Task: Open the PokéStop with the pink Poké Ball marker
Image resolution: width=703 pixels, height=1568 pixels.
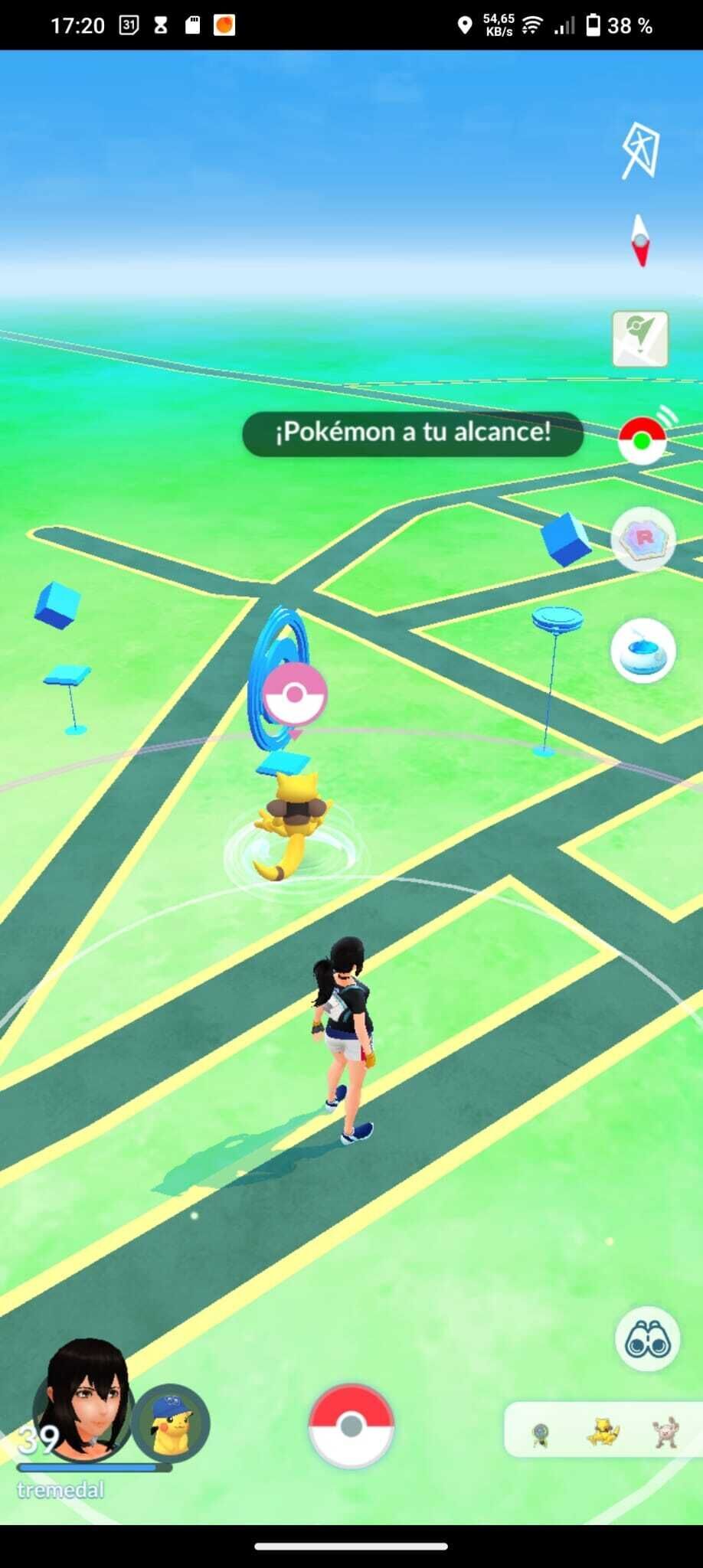Action: coord(293,694)
